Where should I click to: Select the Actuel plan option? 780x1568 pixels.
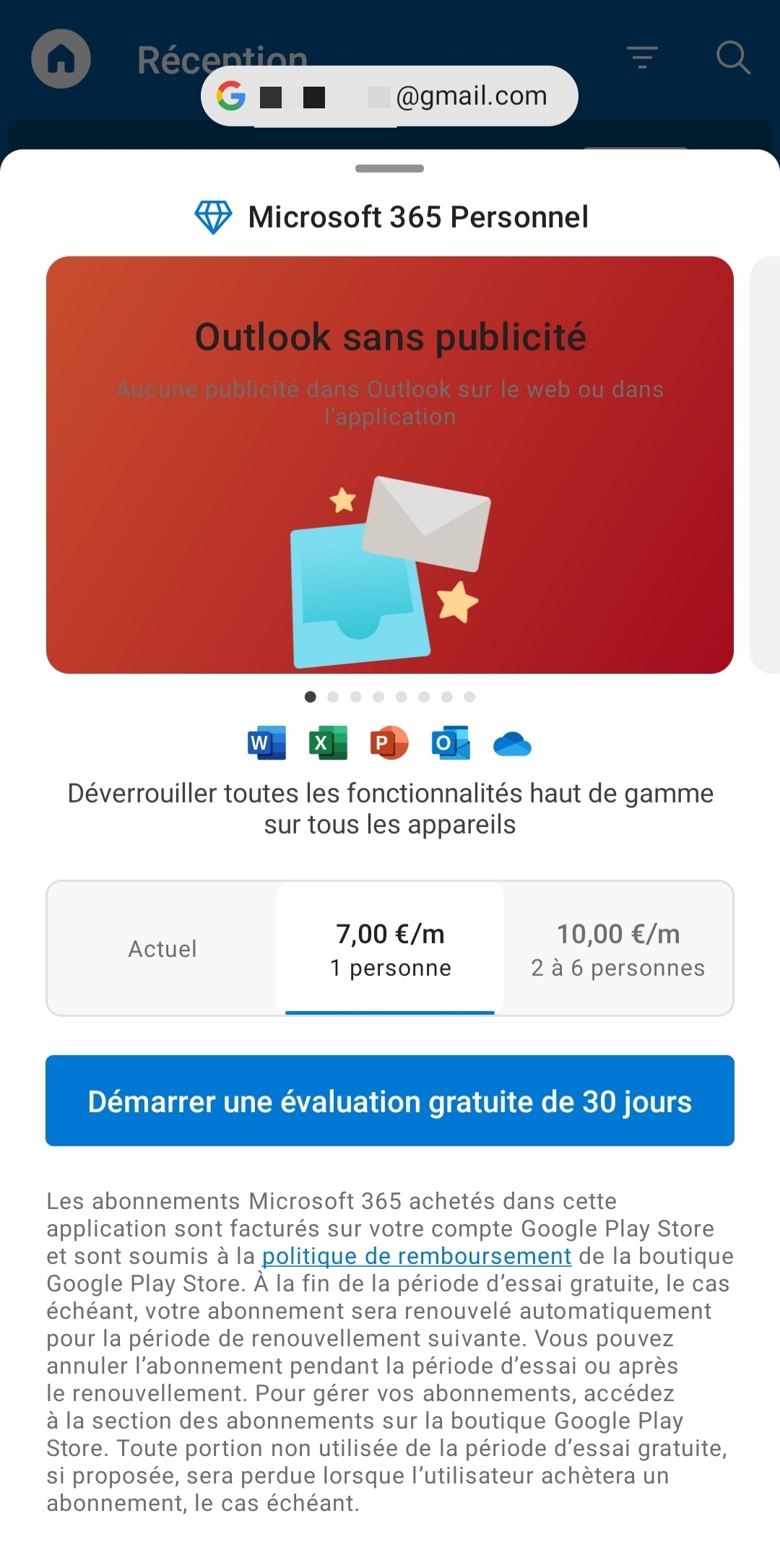click(x=162, y=948)
